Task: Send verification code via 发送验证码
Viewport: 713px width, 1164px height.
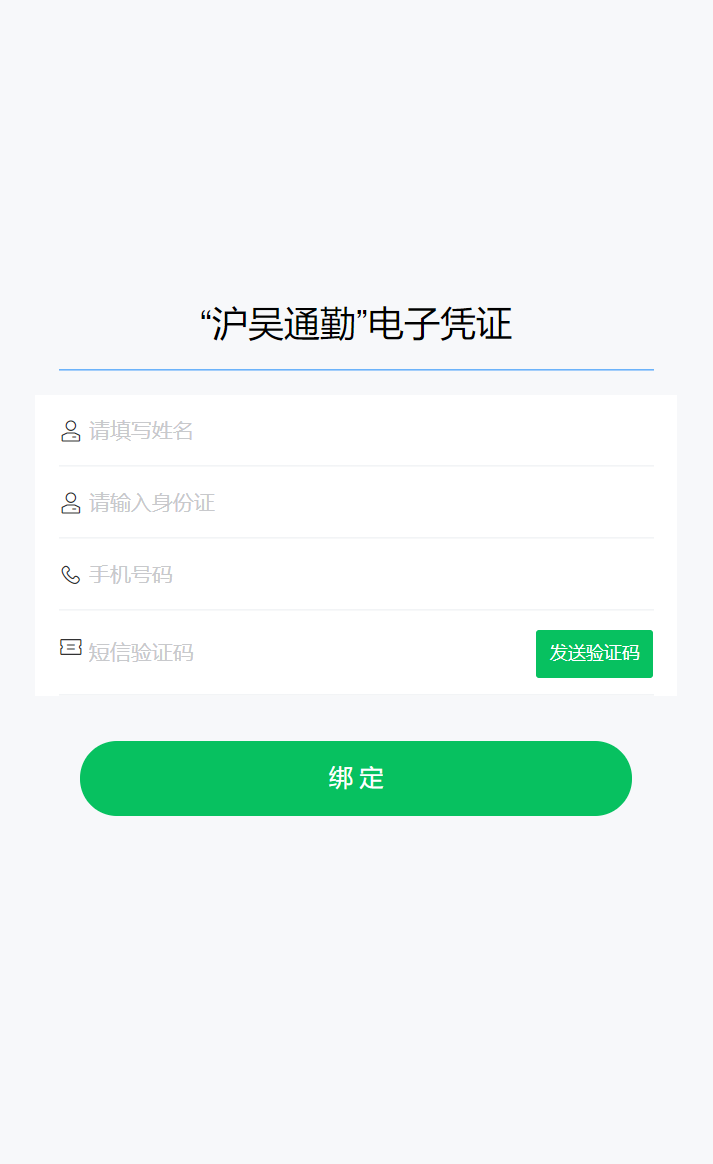Action: (594, 654)
